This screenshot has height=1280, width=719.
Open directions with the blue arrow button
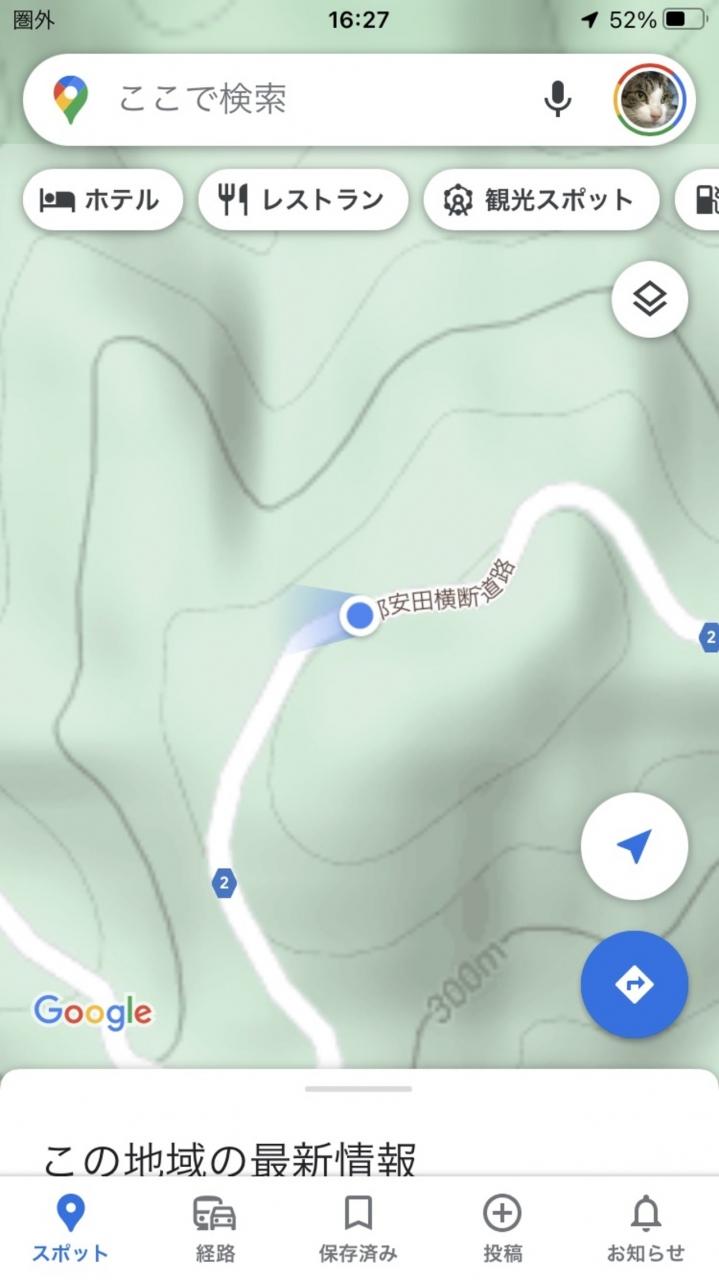[x=634, y=985]
